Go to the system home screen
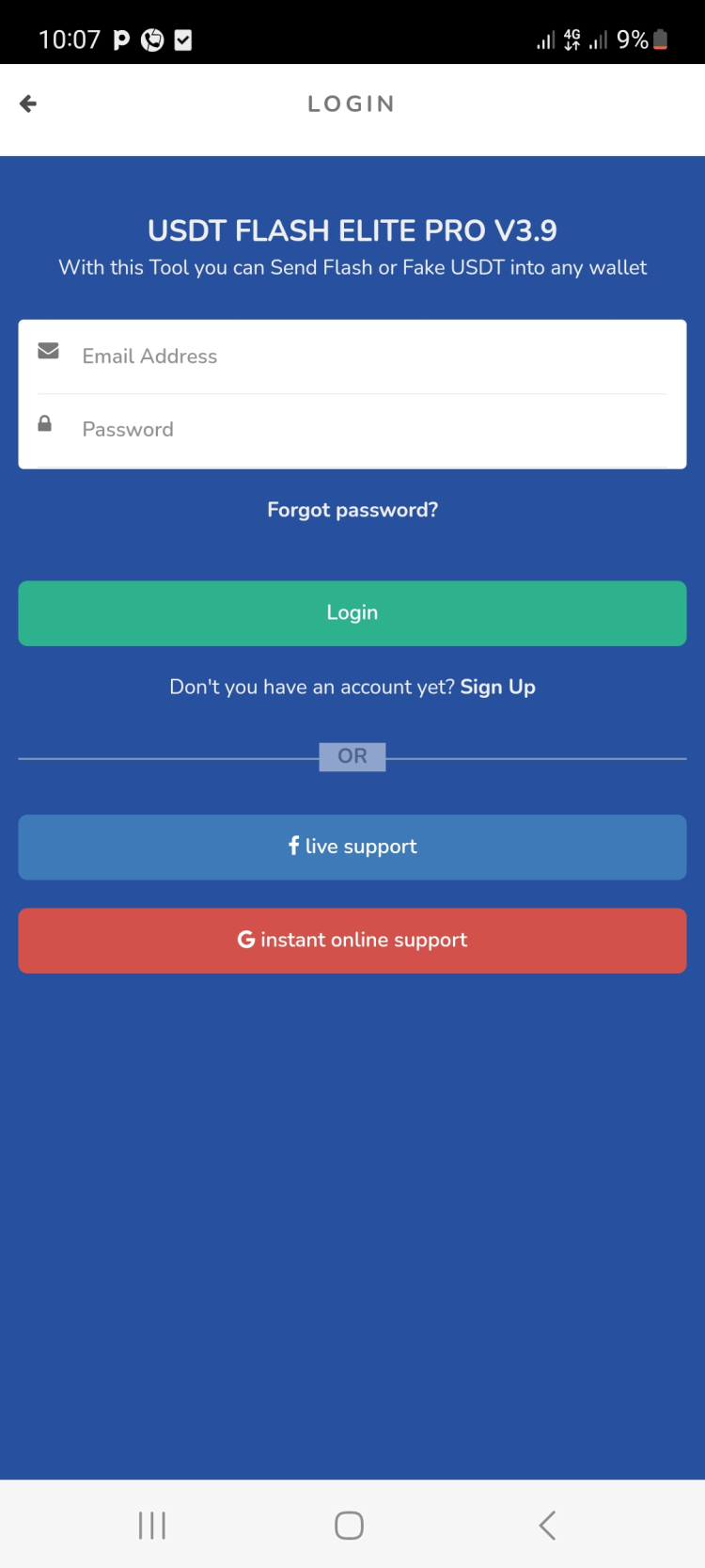This screenshot has height=1568, width=705. coord(349,1525)
